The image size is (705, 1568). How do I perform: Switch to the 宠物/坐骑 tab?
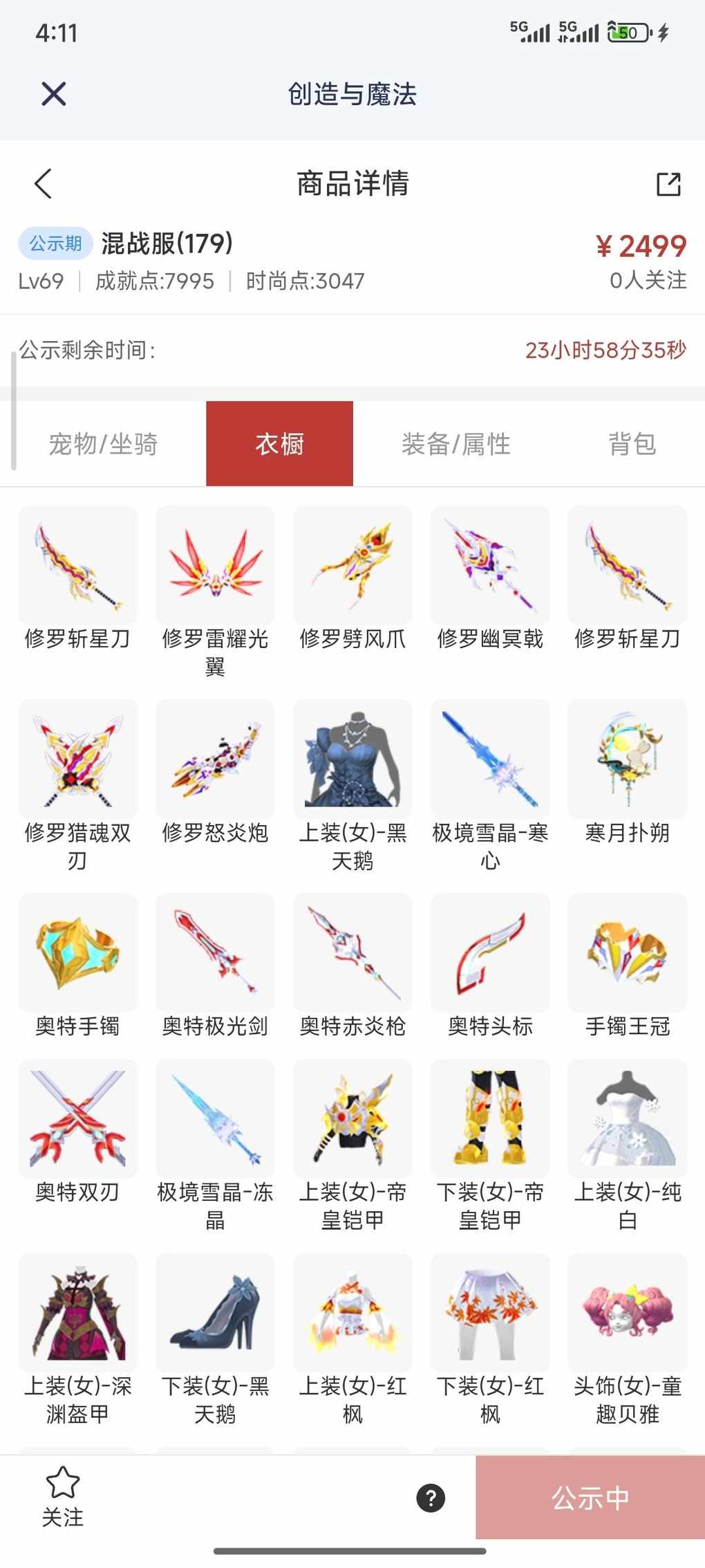coord(103,444)
